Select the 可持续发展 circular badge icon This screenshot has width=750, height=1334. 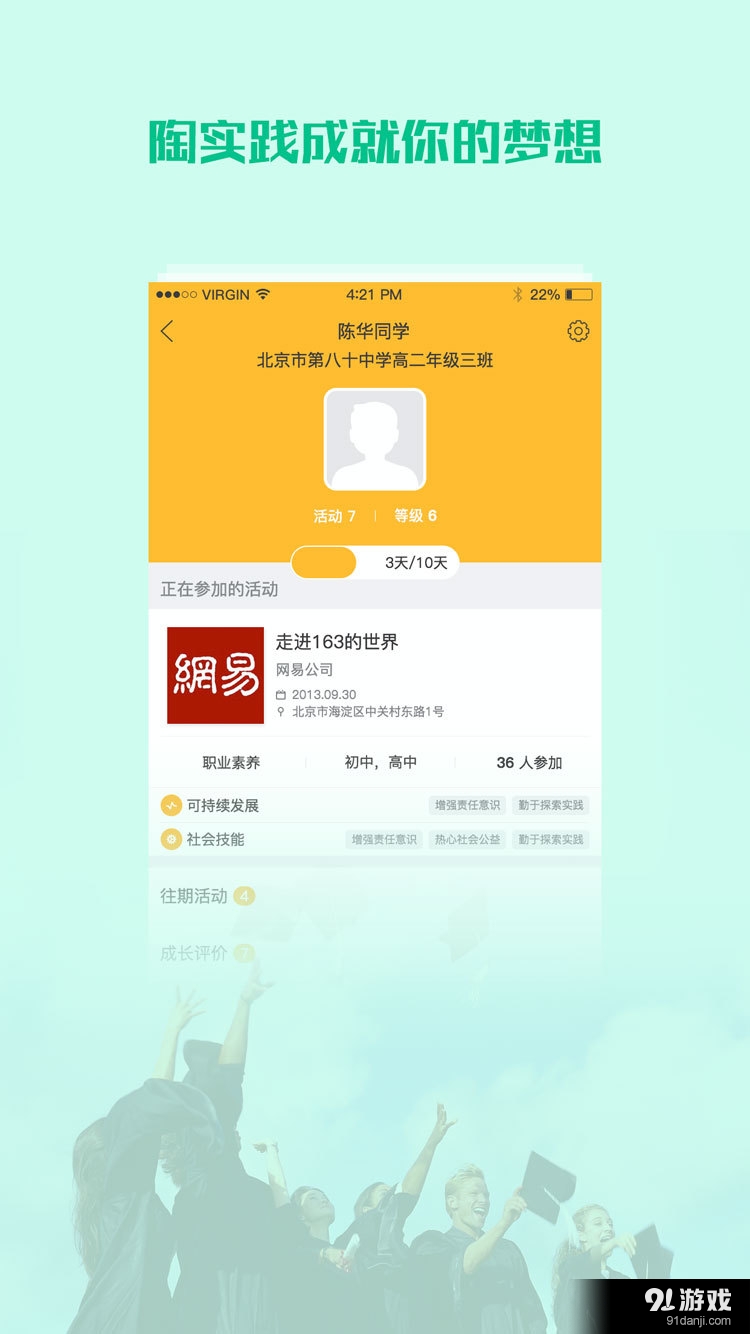pyautogui.click(x=169, y=805)
